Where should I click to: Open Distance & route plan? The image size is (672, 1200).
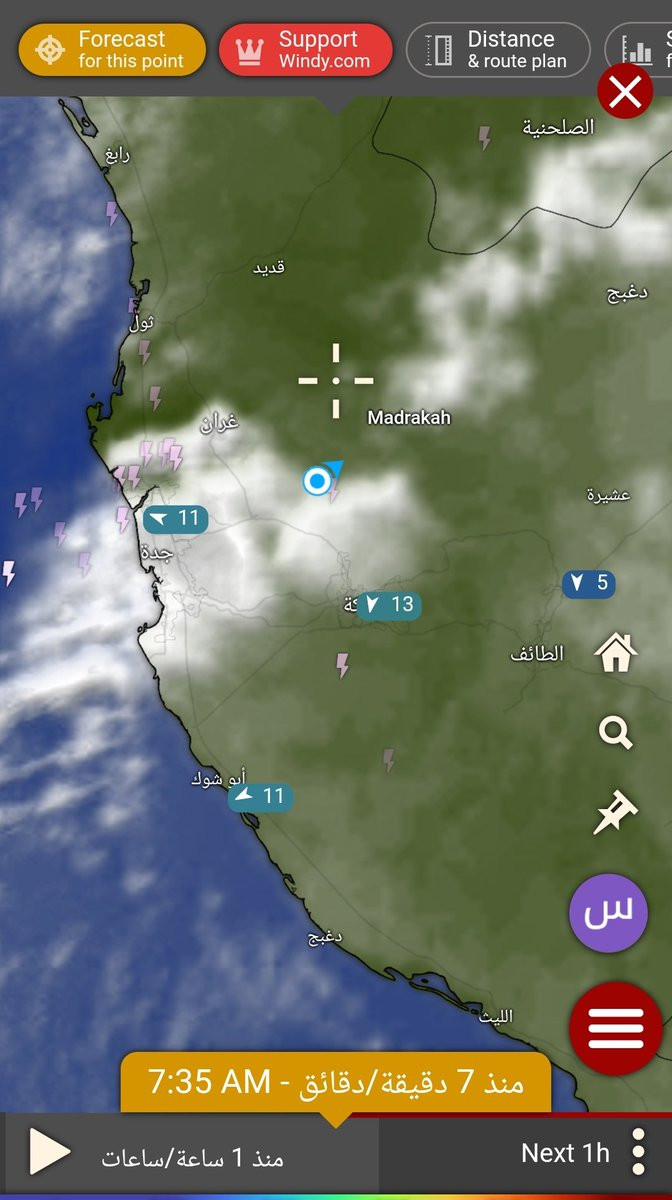coord(498,50)
